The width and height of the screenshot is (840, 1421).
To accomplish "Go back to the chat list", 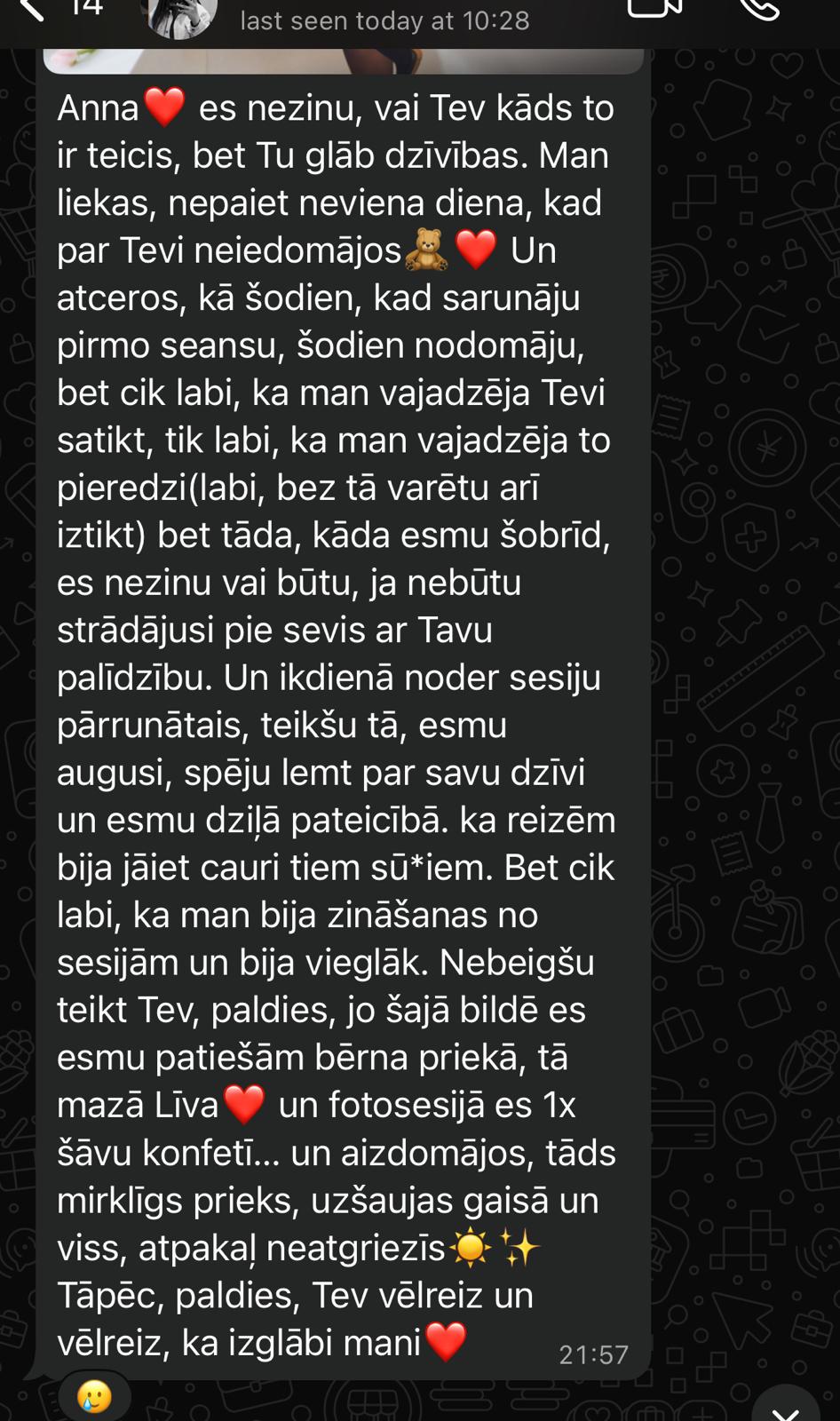I will click(32, 10).
